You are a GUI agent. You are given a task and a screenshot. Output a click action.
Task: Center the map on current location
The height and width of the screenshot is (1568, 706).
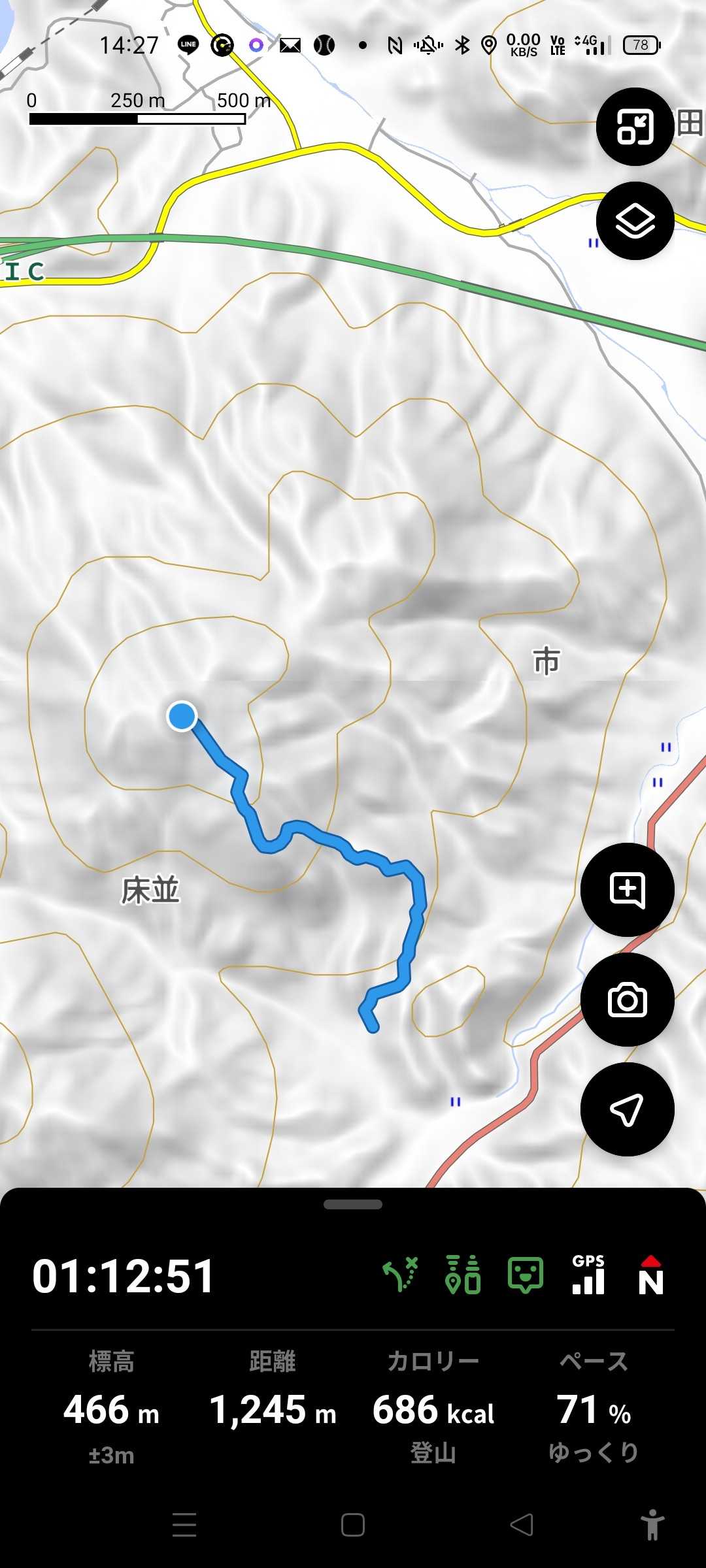click(627, 1109)
